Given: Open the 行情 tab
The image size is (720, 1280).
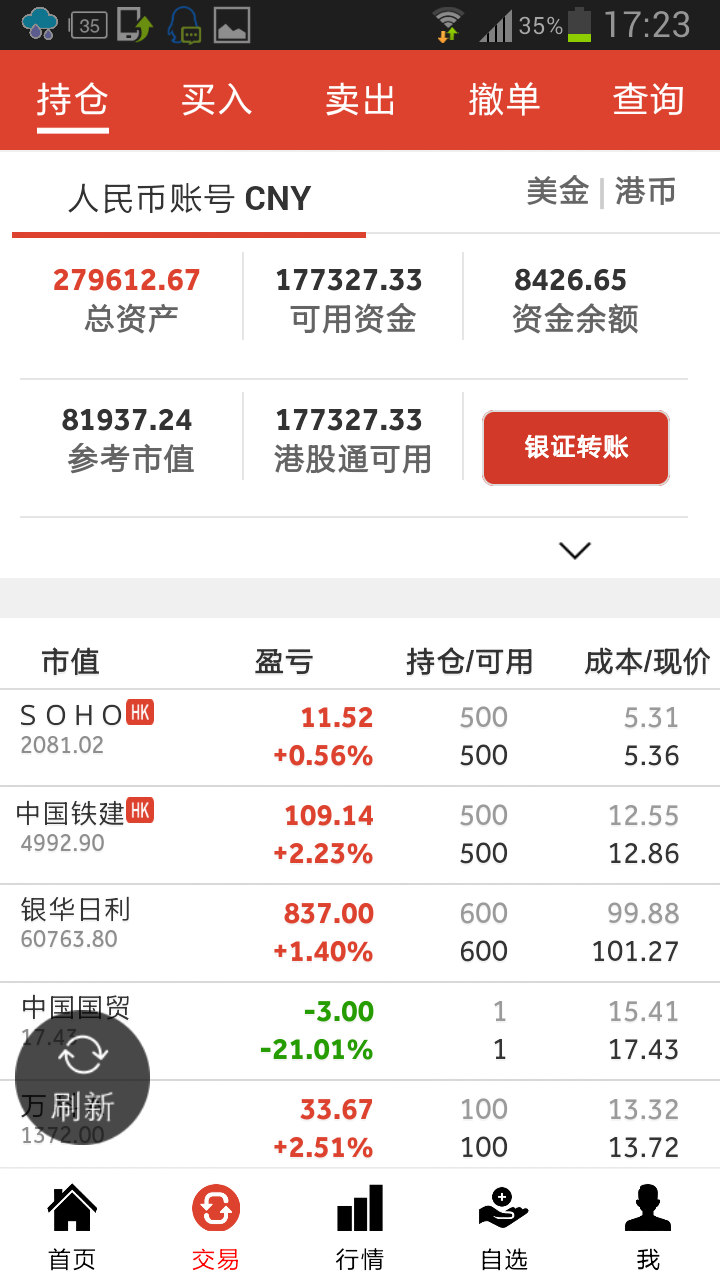Looking at the screenshot, I should [x=360, y=1226].
